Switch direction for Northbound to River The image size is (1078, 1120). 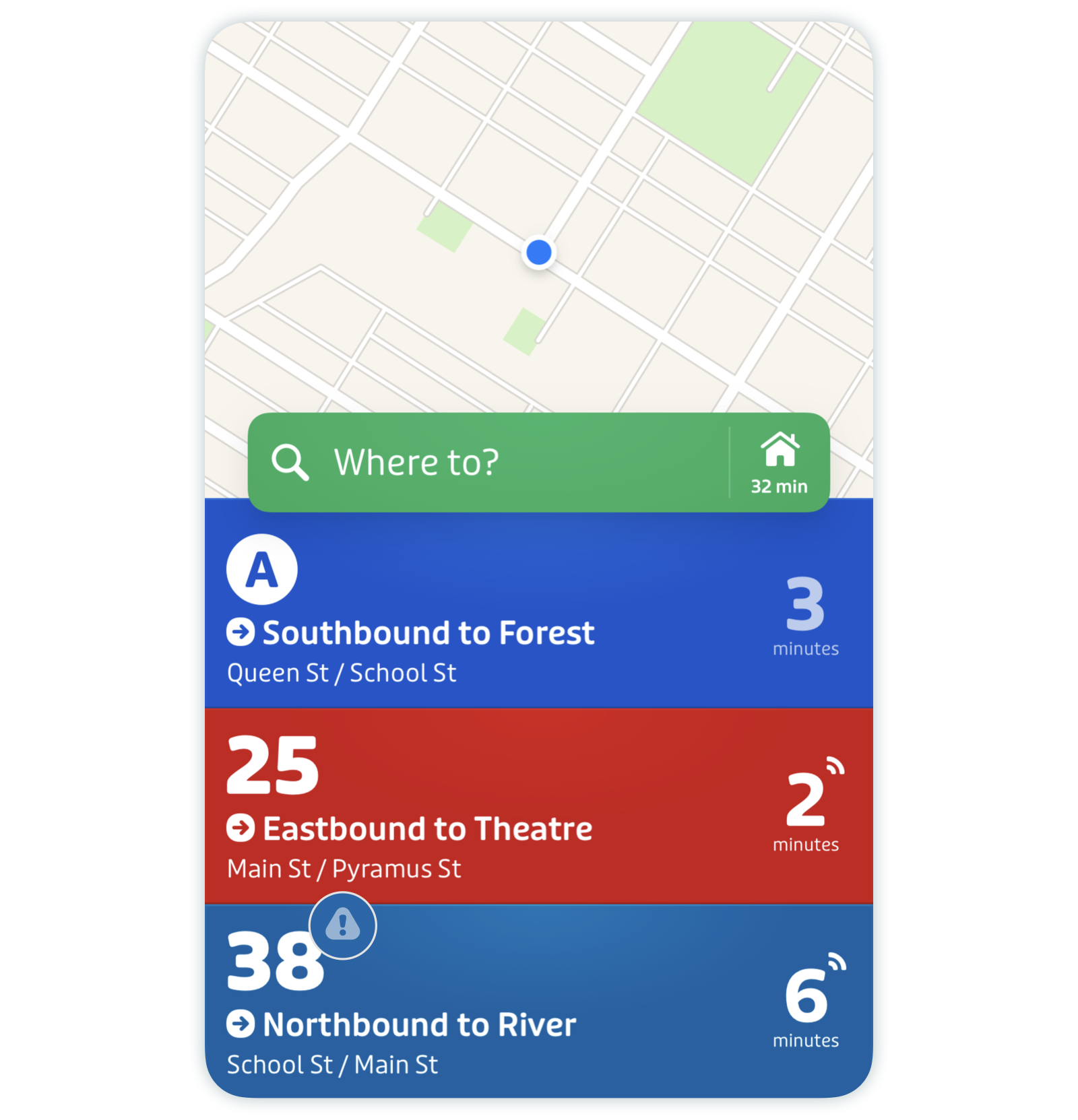click(x=241, y=1024)
